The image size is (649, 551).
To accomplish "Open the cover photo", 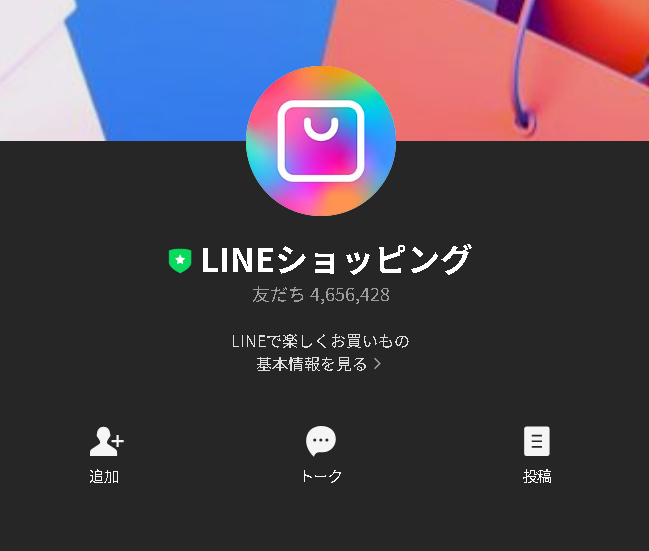I will (x=120, y=60).
